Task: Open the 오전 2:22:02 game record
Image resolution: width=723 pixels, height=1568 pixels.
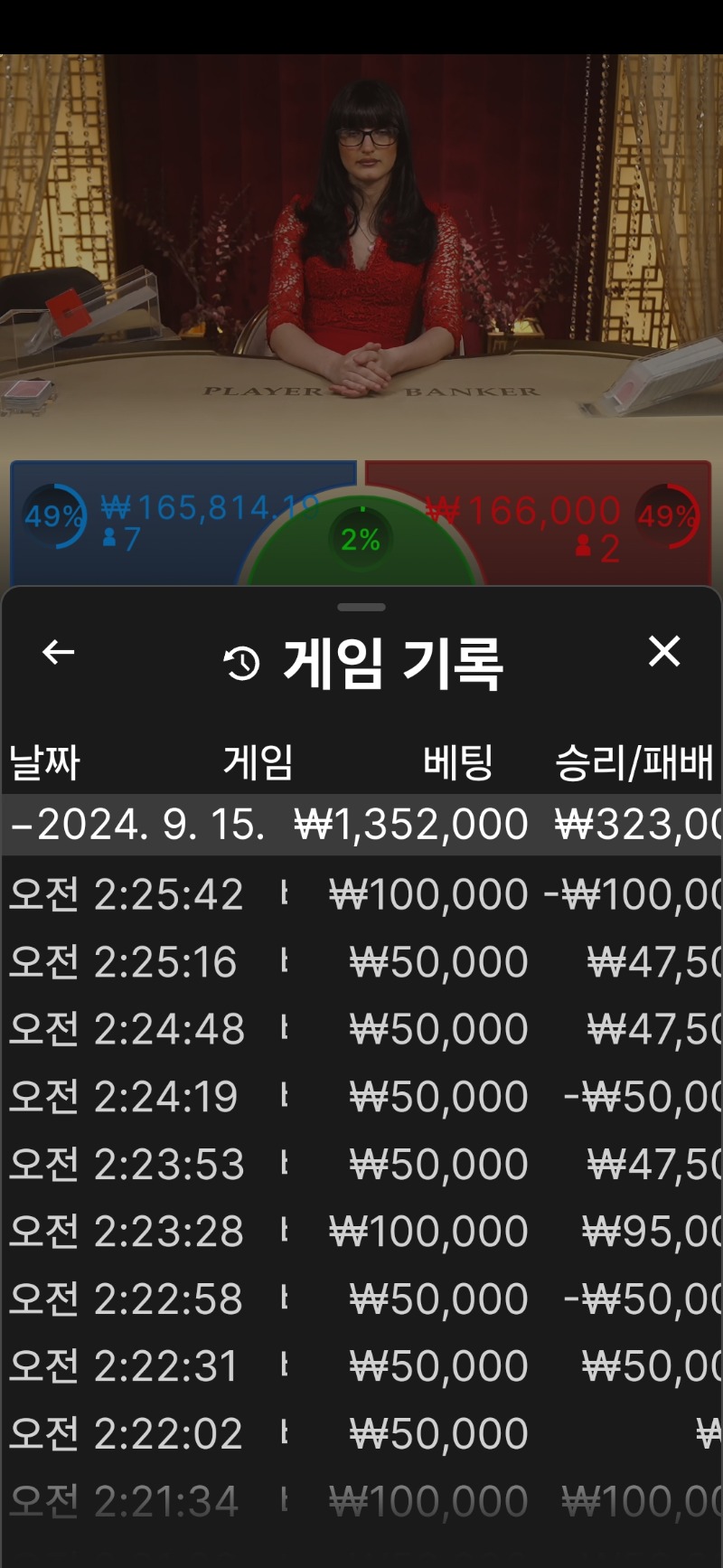Action: tap(361, 1433)
